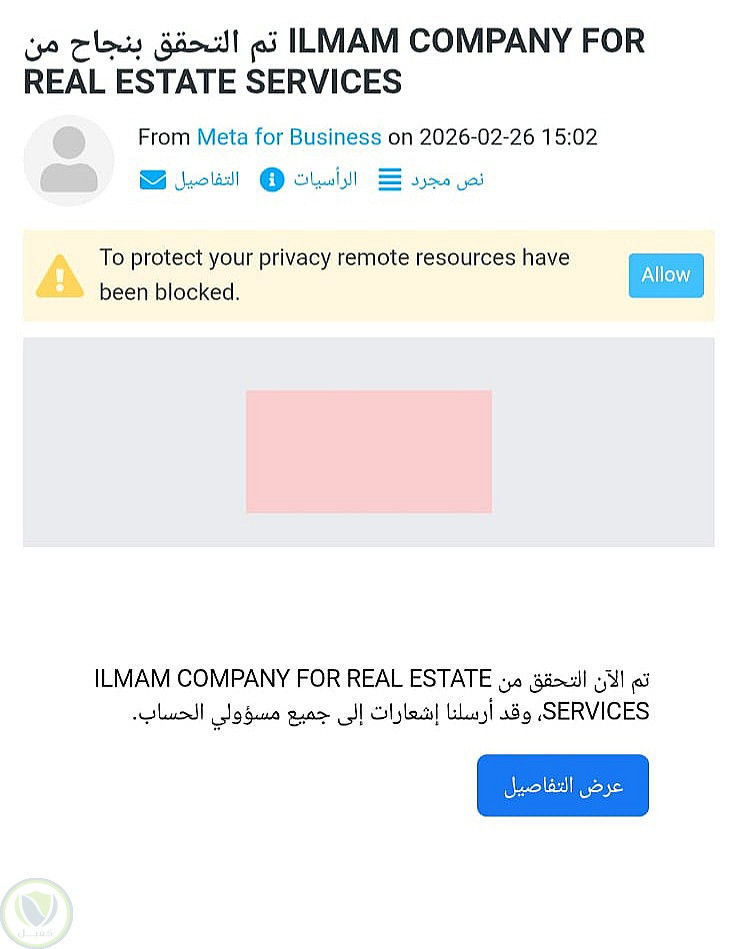
Task: Switch to نص مجرد plain text view
Action: tap(432, 180)
